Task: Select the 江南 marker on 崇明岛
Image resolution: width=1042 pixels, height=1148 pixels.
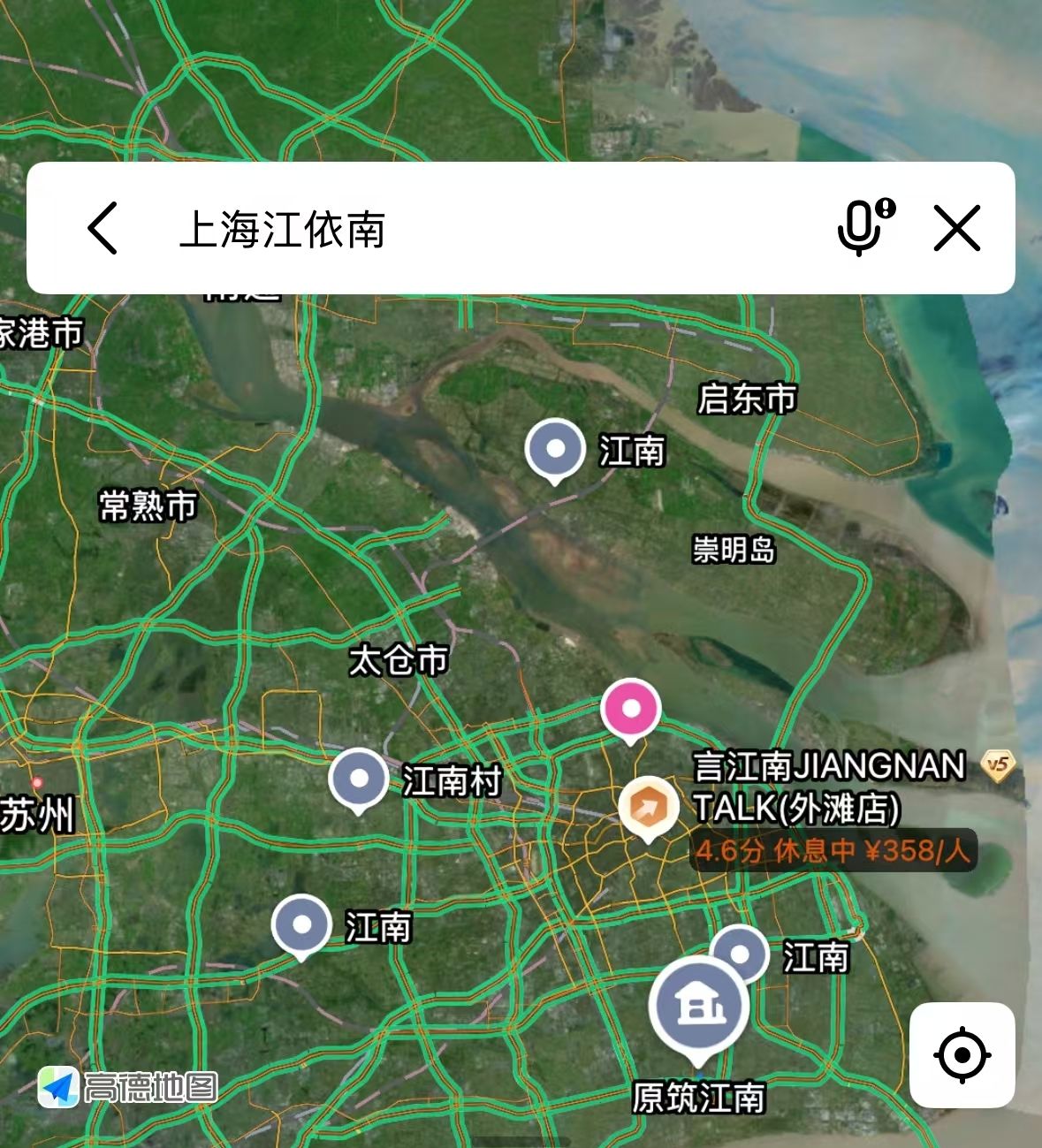Action: point(555,450)
